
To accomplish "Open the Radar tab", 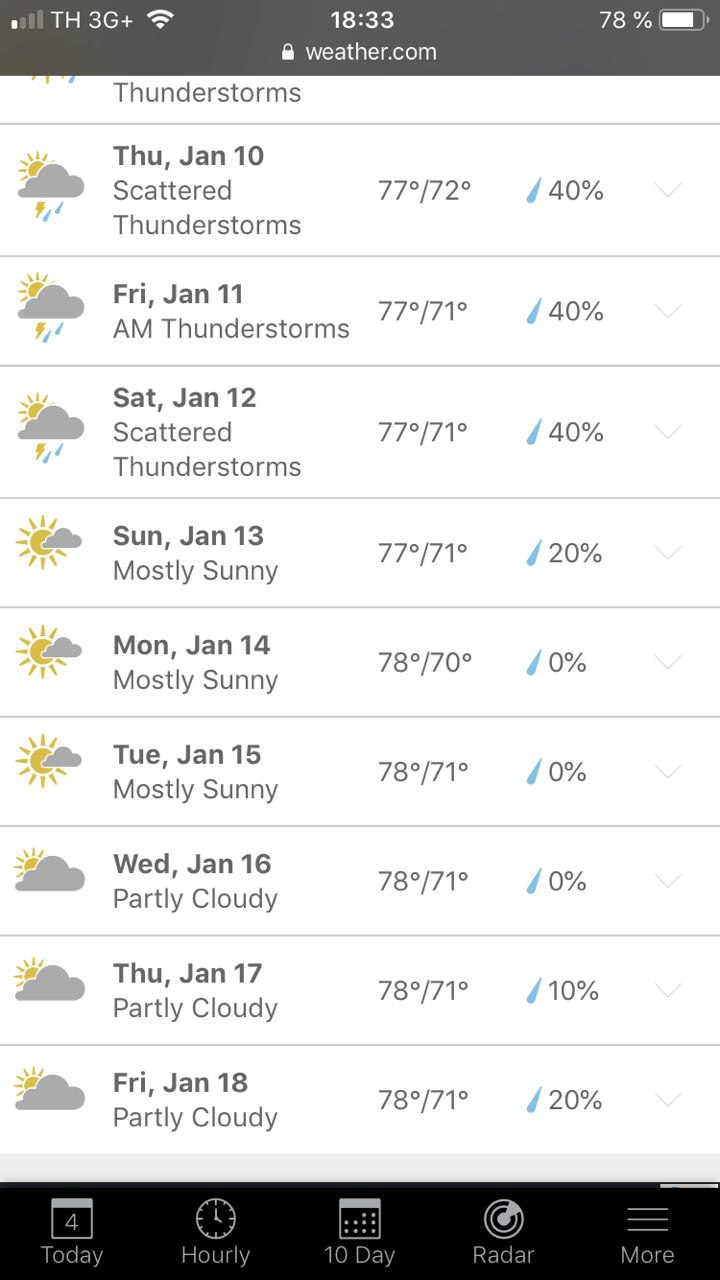I will [504, 1232].
